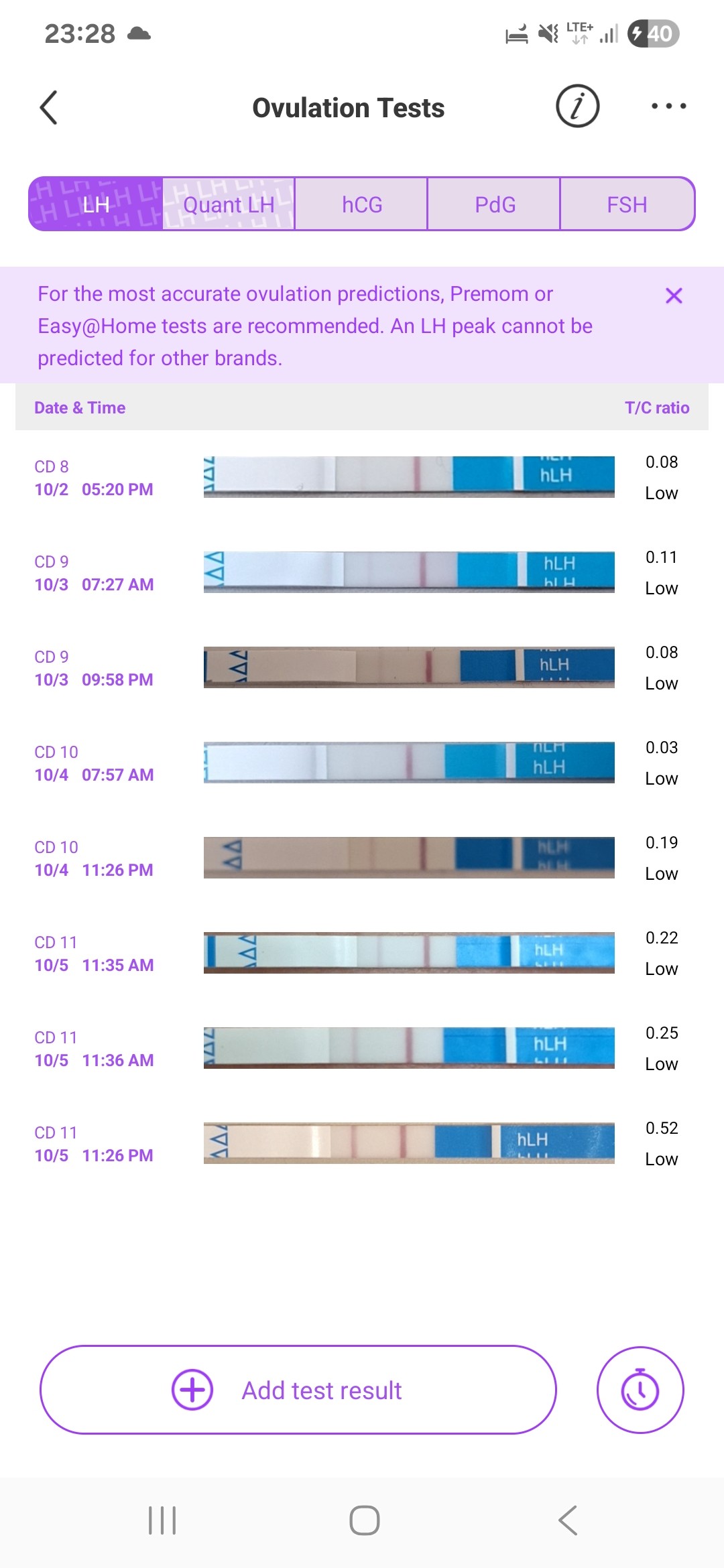Open the 10/5 11:36 AM test result
The image size is (724, 1568).
[362, 1048]
